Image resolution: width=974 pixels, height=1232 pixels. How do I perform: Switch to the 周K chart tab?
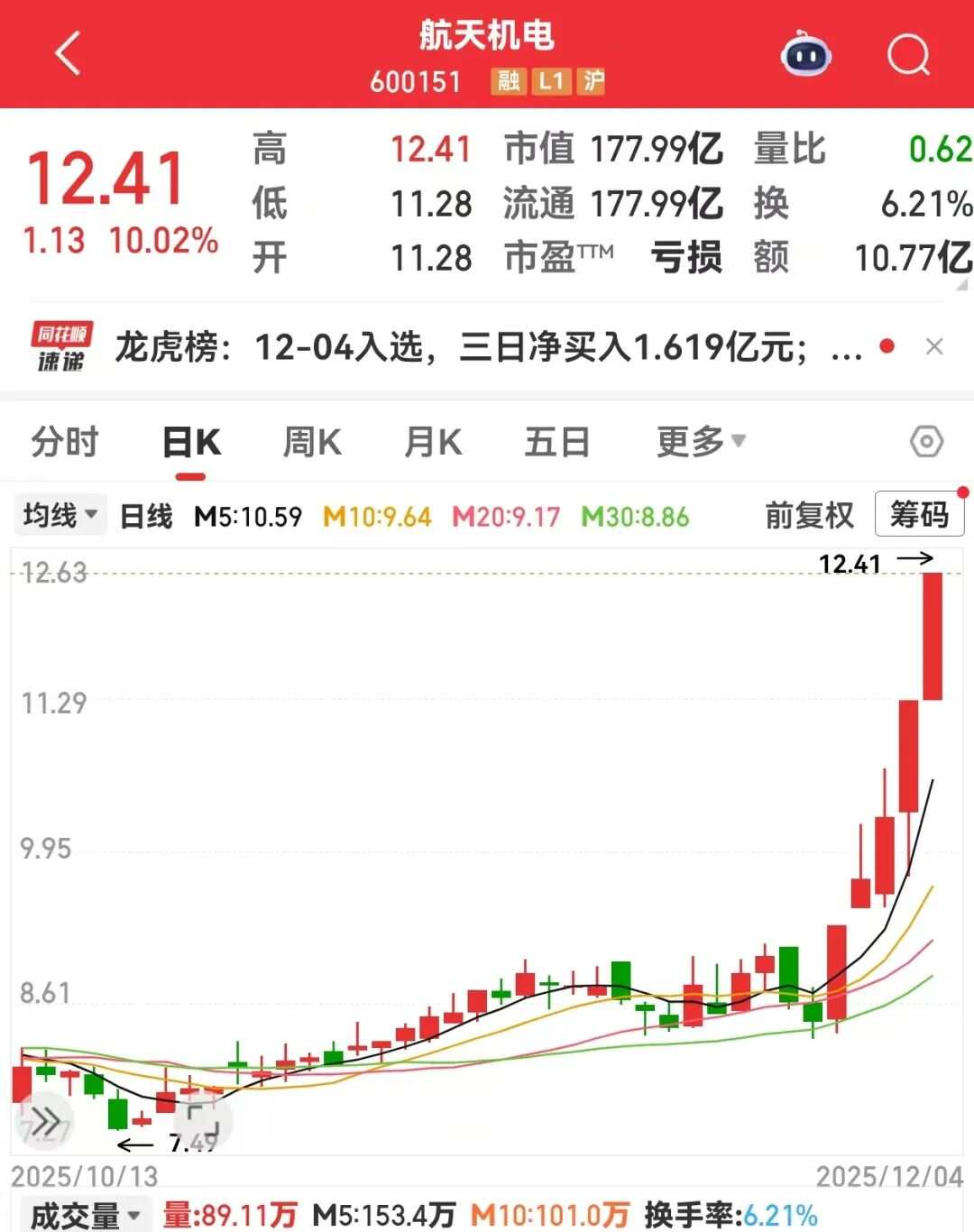pos(312,443)
